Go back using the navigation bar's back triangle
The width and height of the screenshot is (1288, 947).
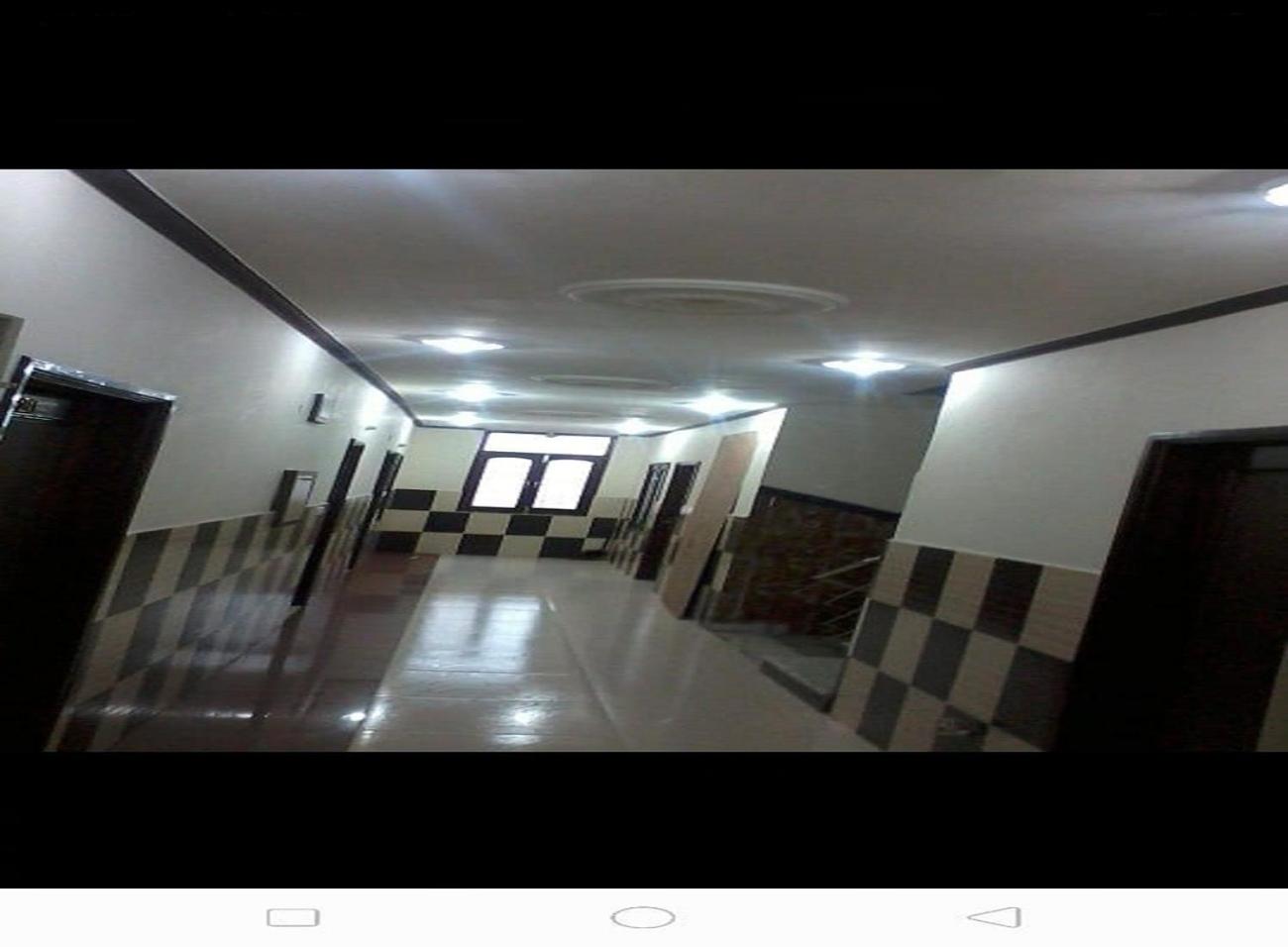click(994, 917)
